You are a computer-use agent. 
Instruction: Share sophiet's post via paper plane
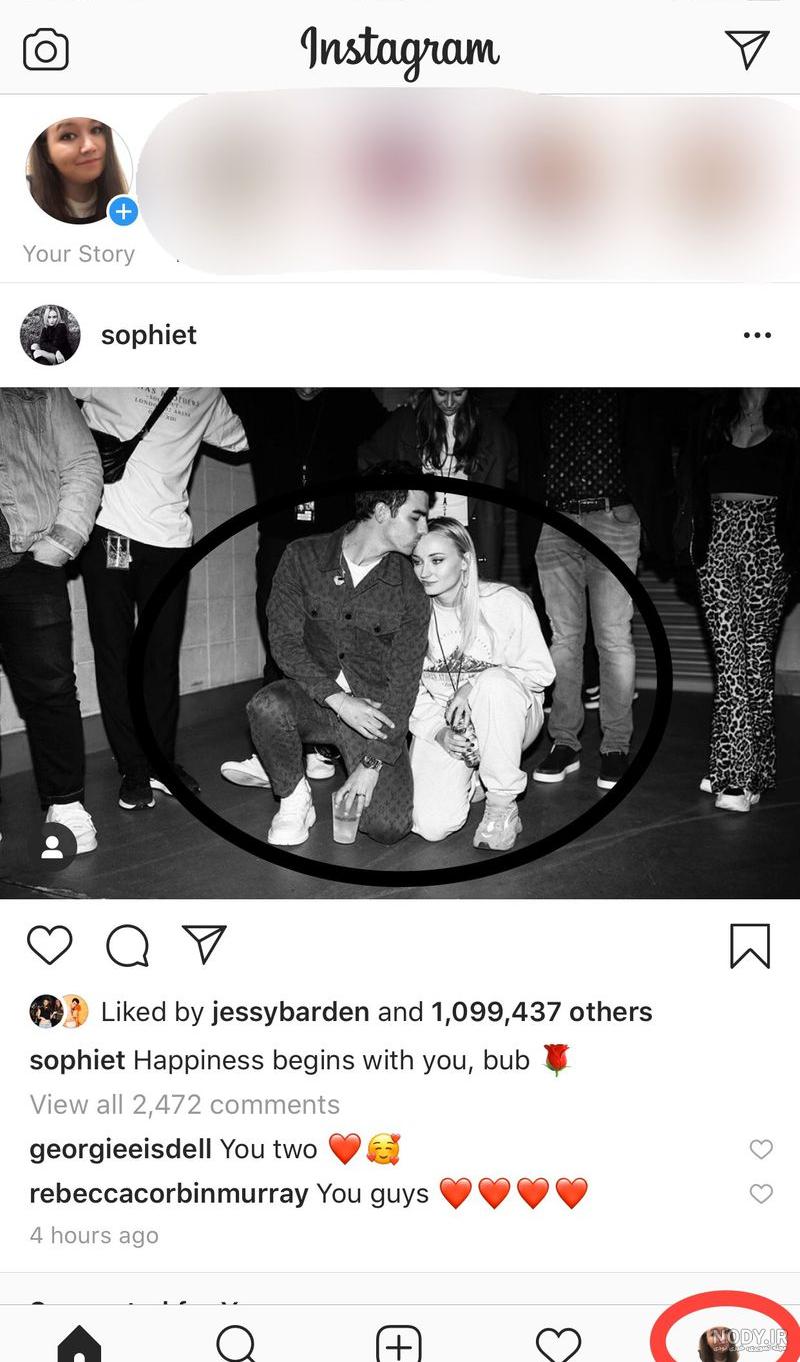click(x=204, y=944)
